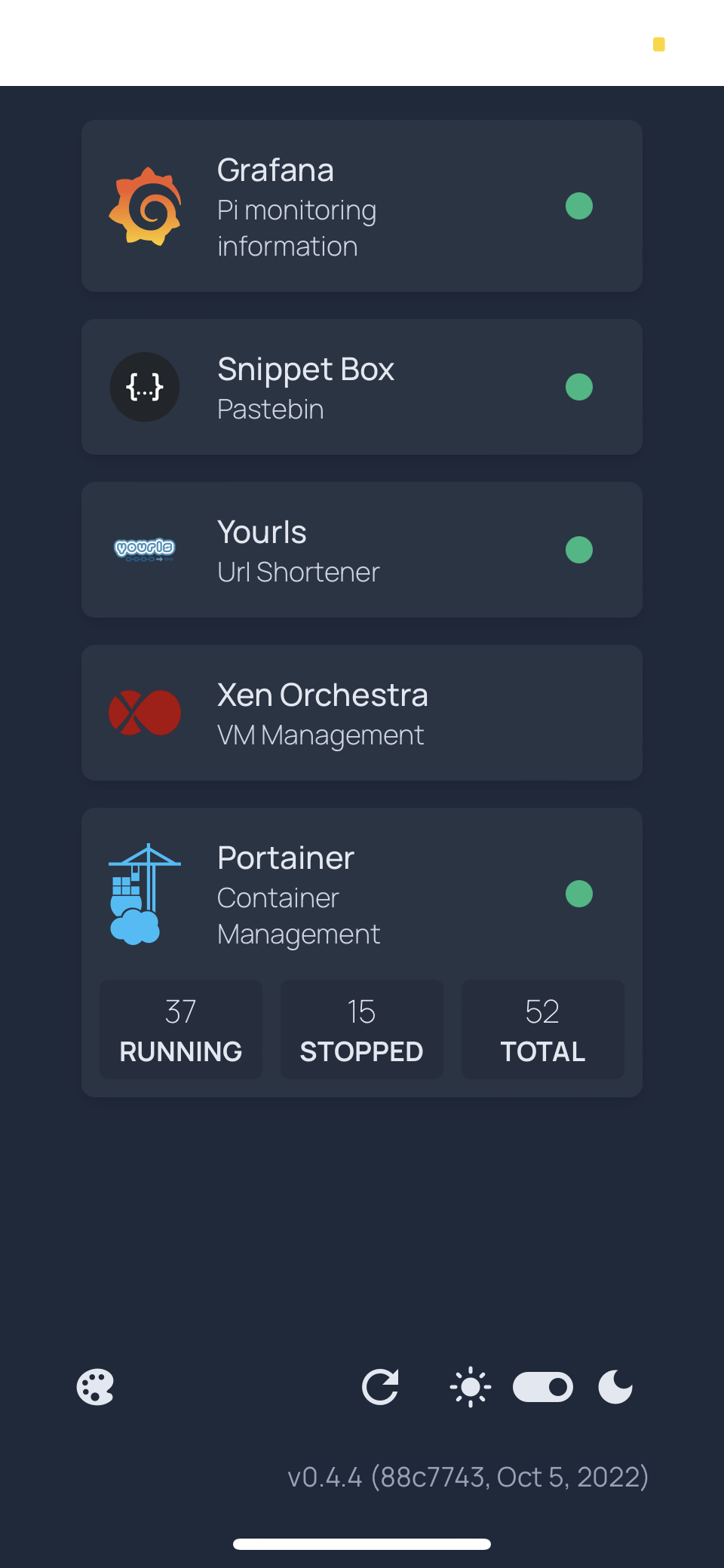Enable dark theme via moon icon
This screenshot has height=1568, width=724.
coord(615,1387)
